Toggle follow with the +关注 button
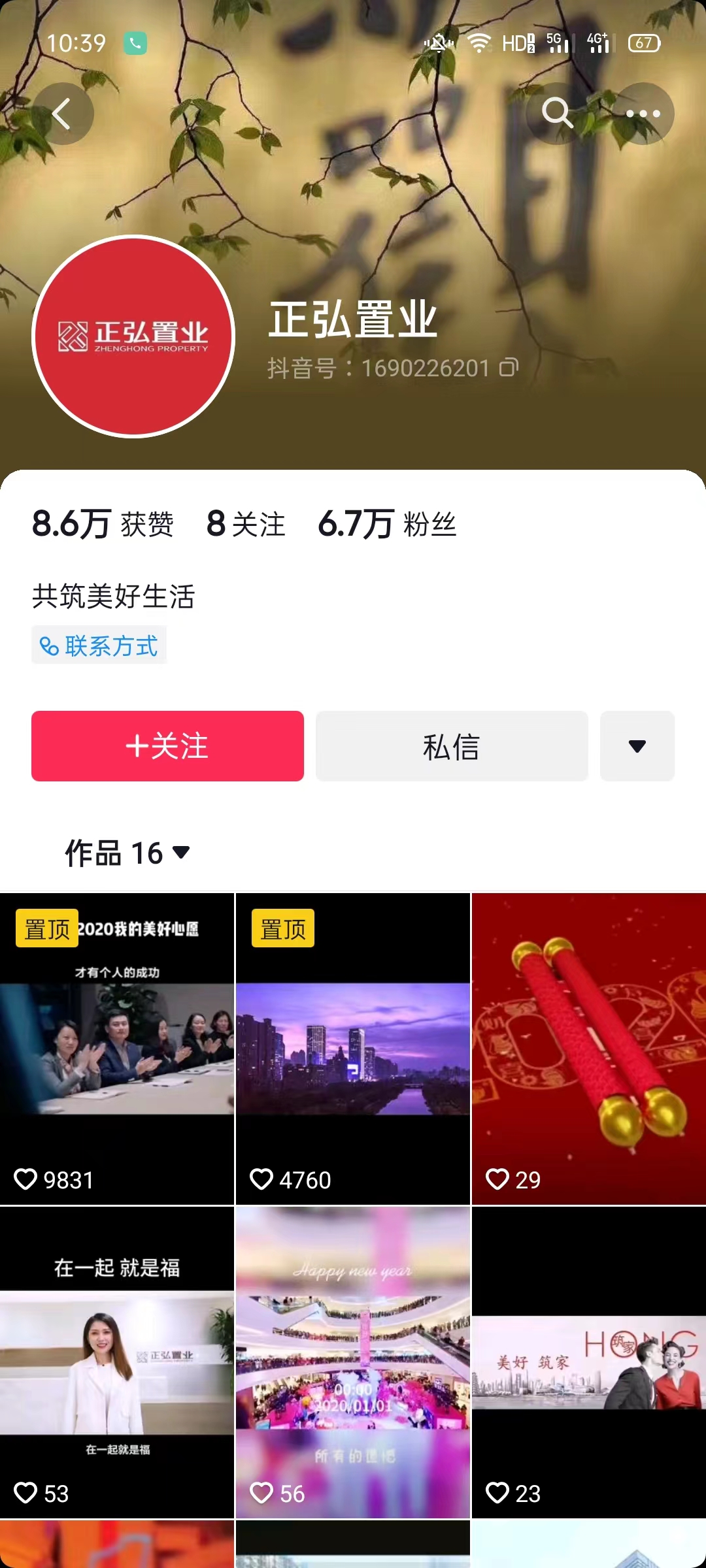706x1568 pixels. coord(167,746)
